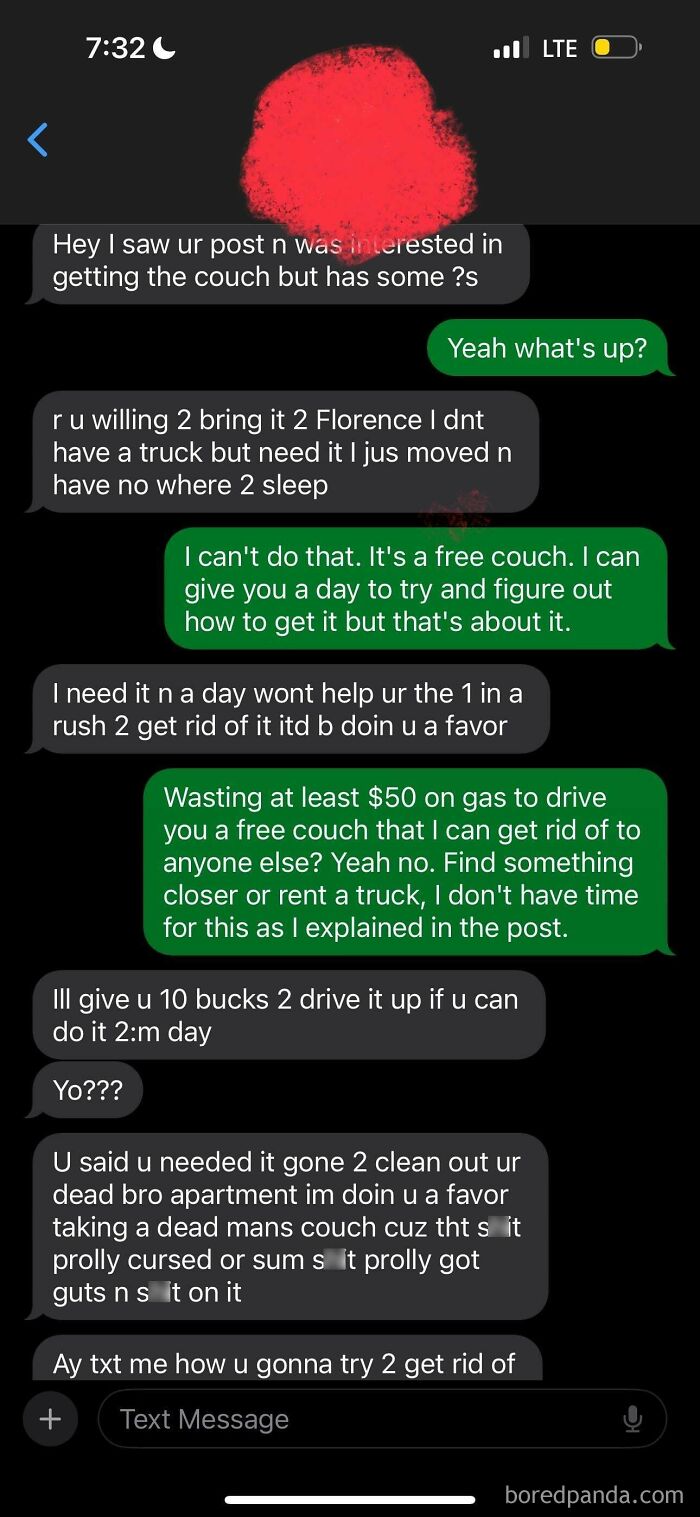
Task: Go back to the messages list
Action: [37, 140]
